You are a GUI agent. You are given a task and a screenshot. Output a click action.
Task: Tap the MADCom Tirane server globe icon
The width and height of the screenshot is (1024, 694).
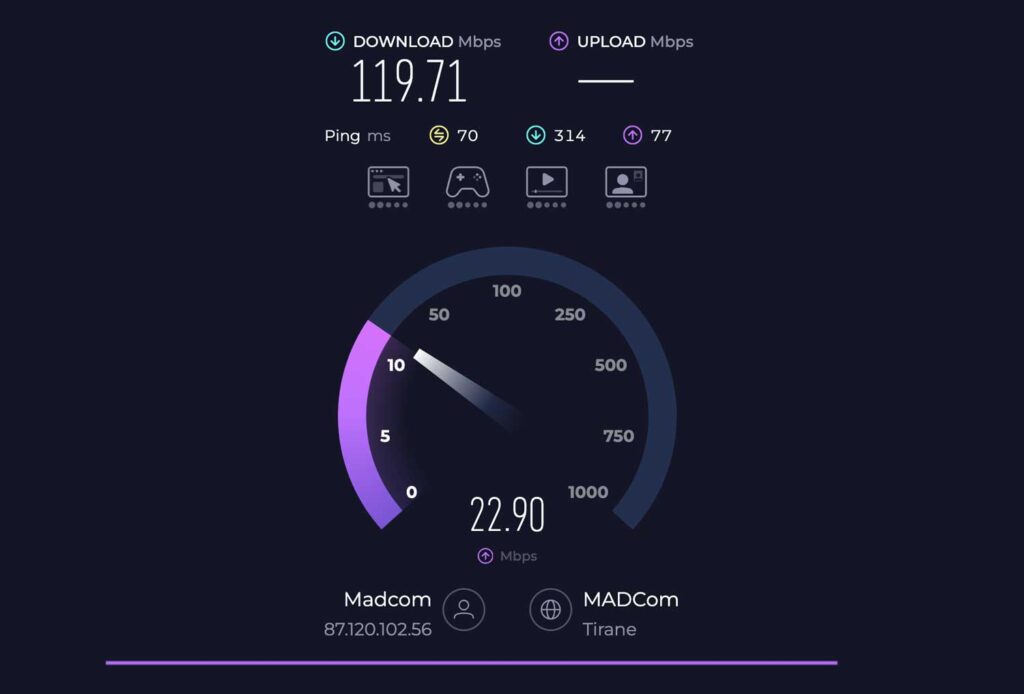click(550, 610)
